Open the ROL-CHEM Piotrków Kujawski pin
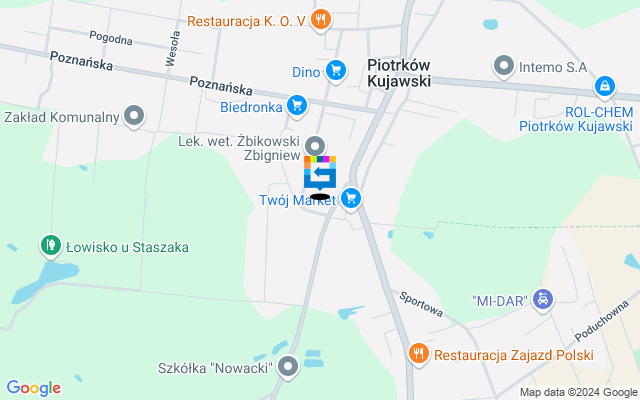 (605, 87)
